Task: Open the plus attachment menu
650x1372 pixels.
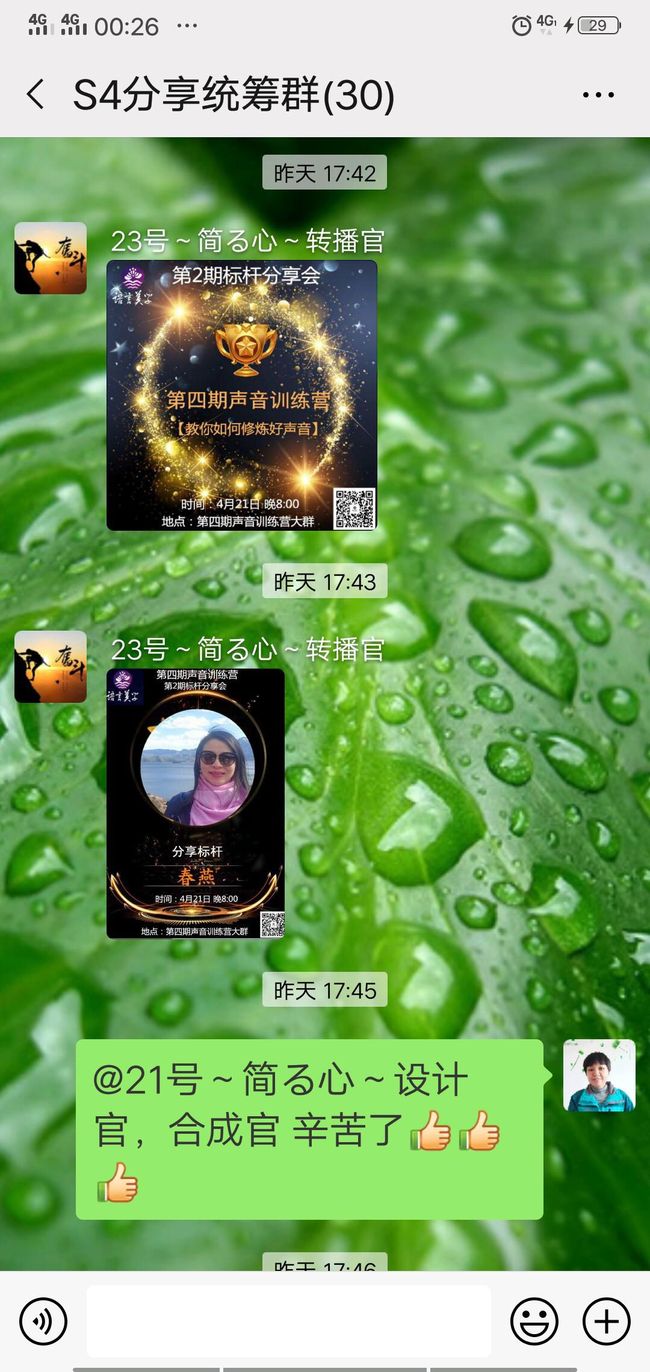Action: 606,1321
